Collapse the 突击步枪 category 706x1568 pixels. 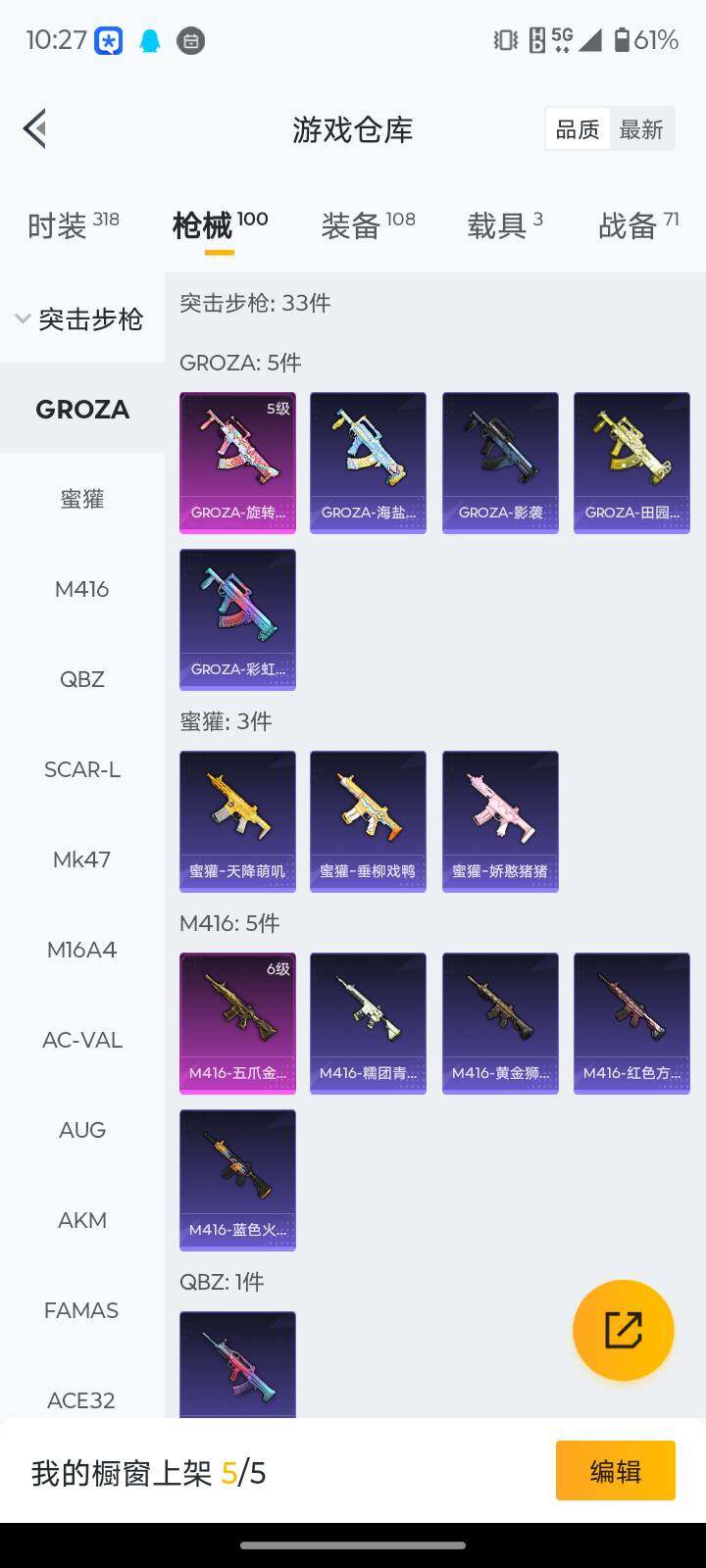(80, 318)
